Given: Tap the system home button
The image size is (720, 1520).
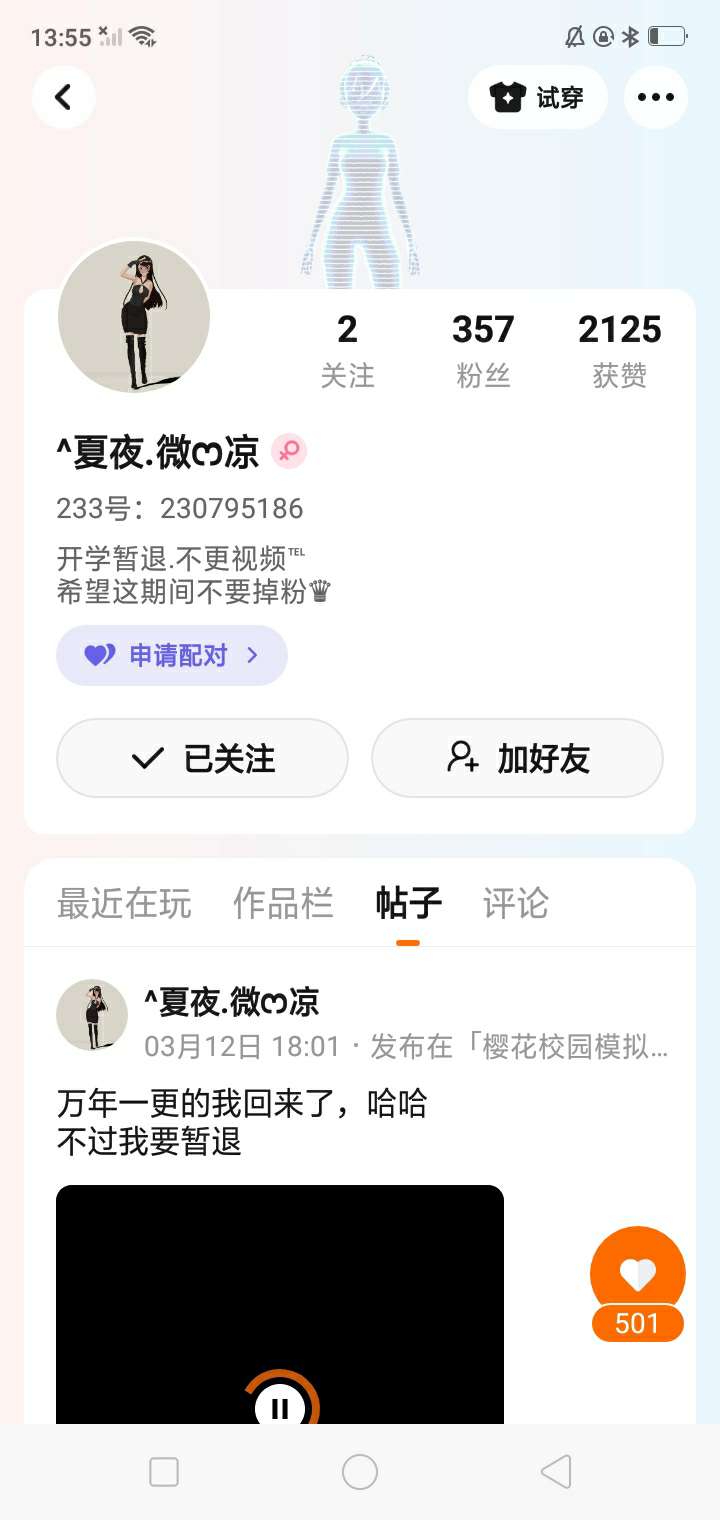Looking at the screenshot, I should 360,1472.
